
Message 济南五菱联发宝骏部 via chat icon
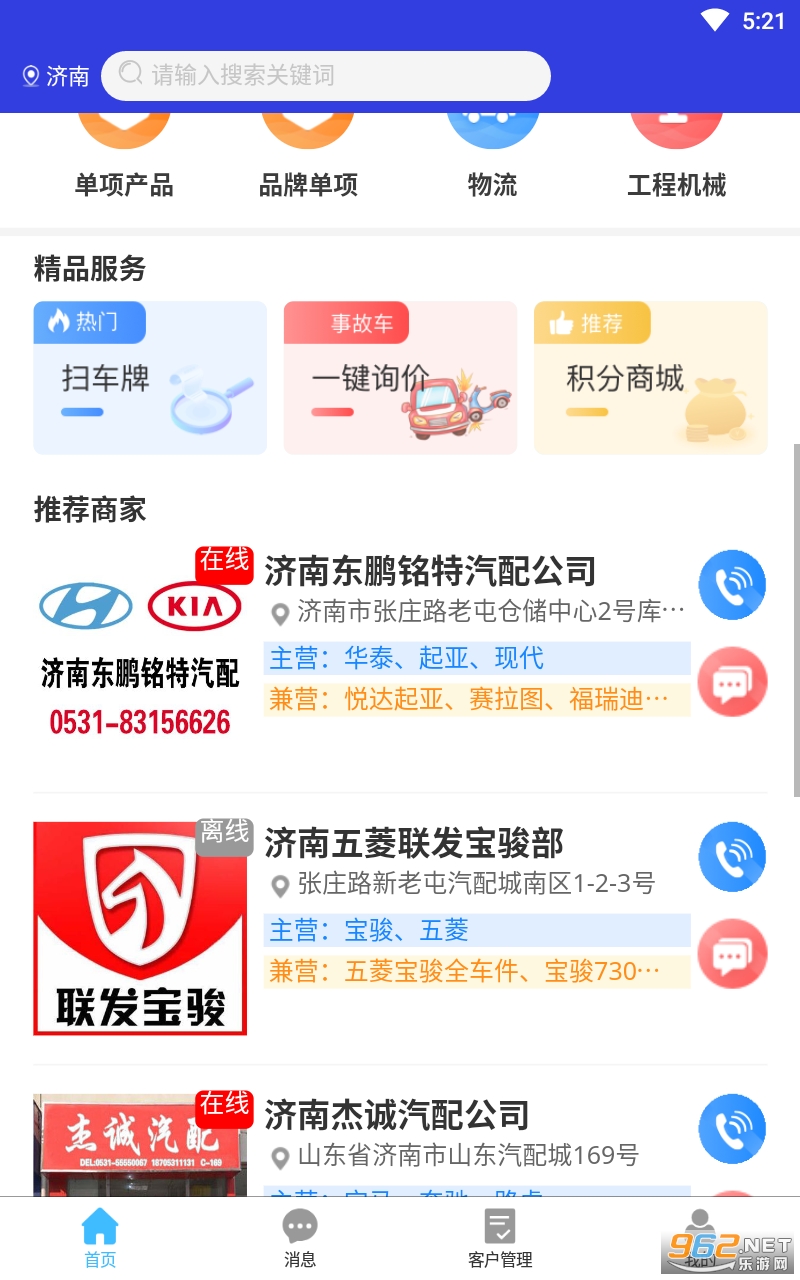(x=732, y=954)
